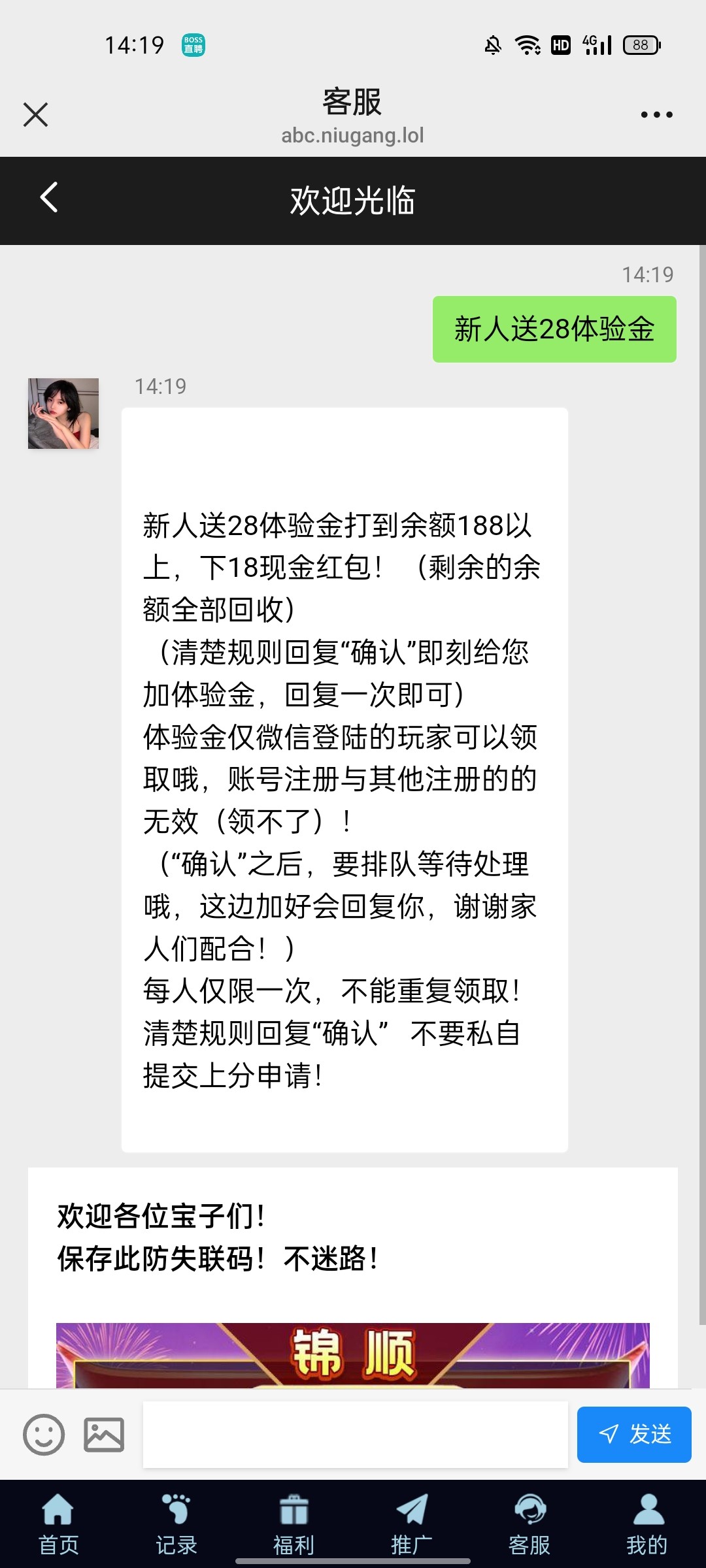Go back from 欢迎光临 chat
The width and height of the screenshot is (706, 1568).
point(49,198)
